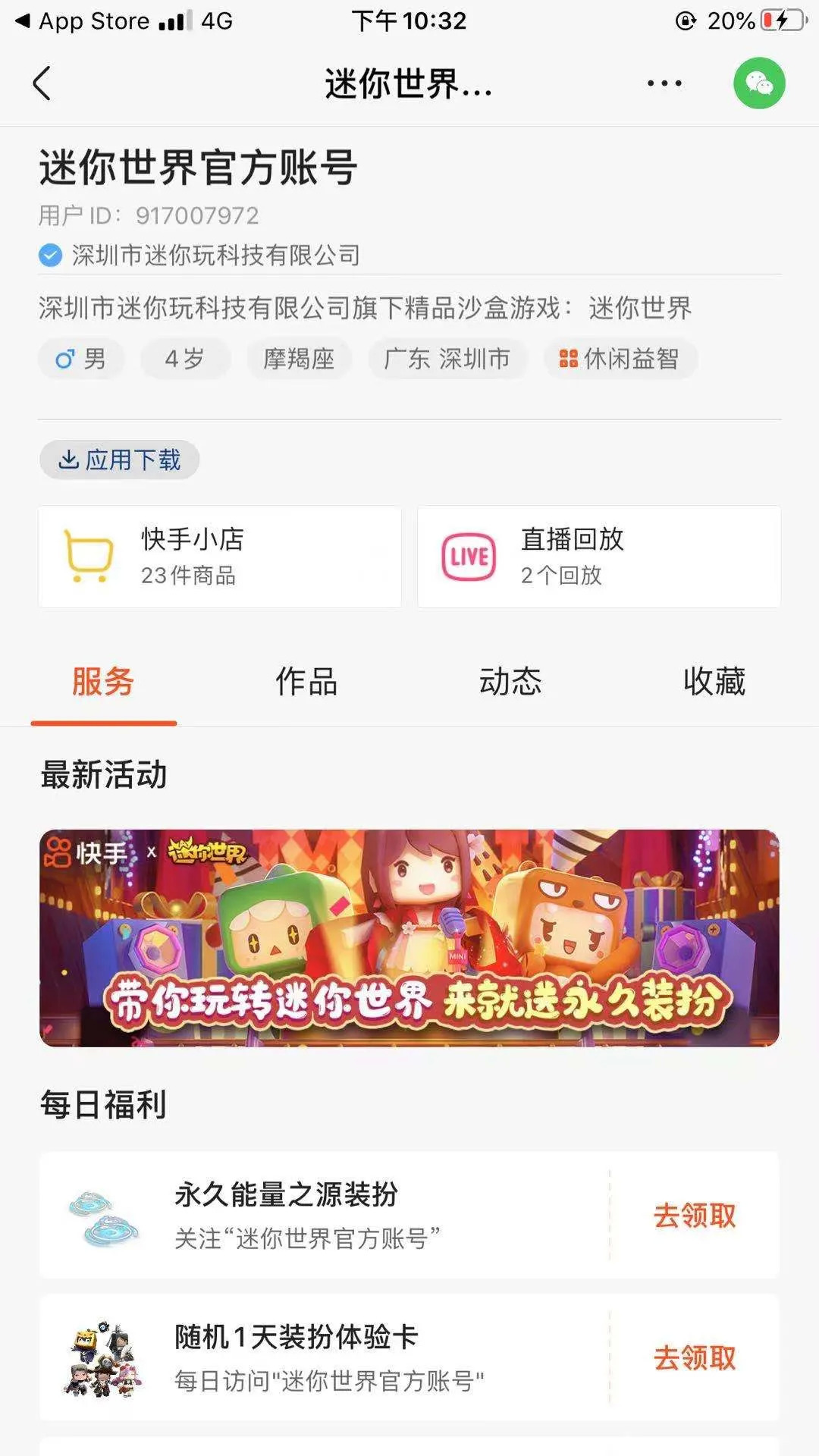This screenshot has height=1456, width=819.
Task: Open 快手小店 with 23 products
Action: point(220,557)
